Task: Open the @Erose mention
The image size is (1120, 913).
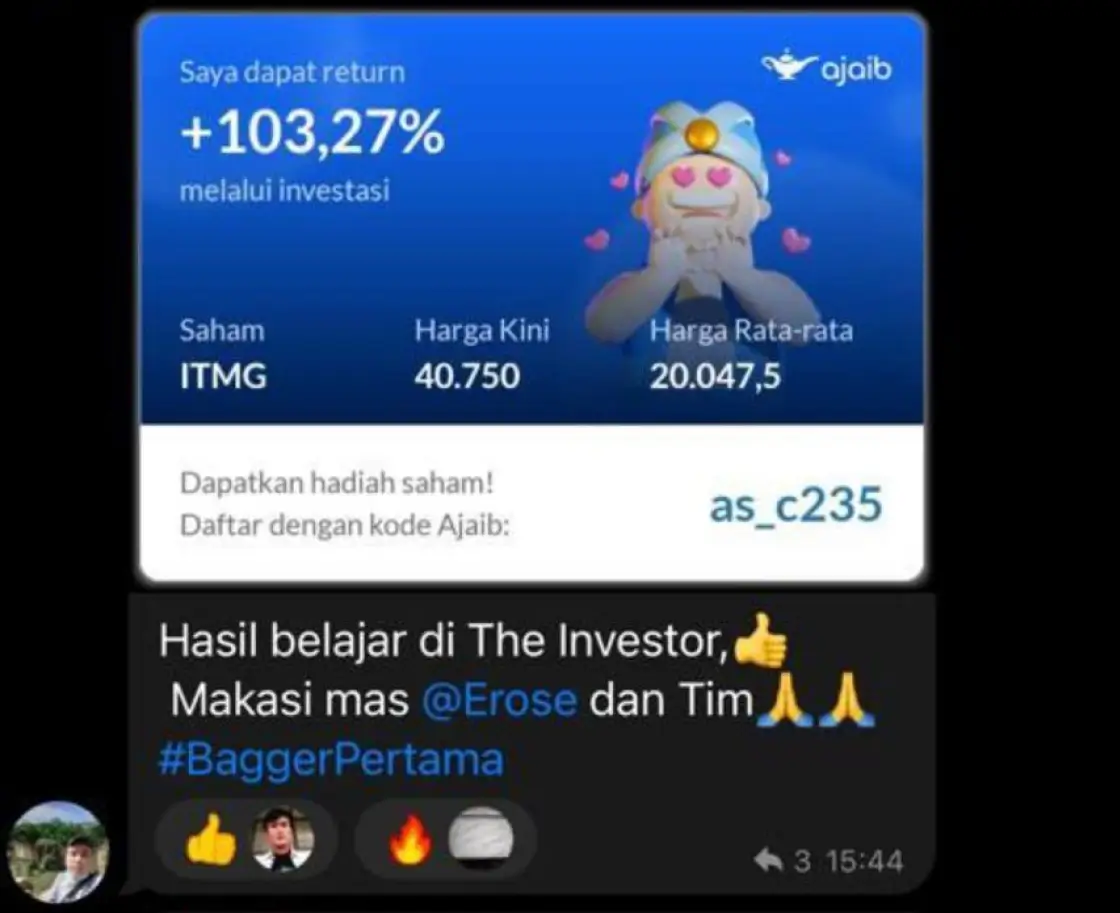Action: (499, 700)
